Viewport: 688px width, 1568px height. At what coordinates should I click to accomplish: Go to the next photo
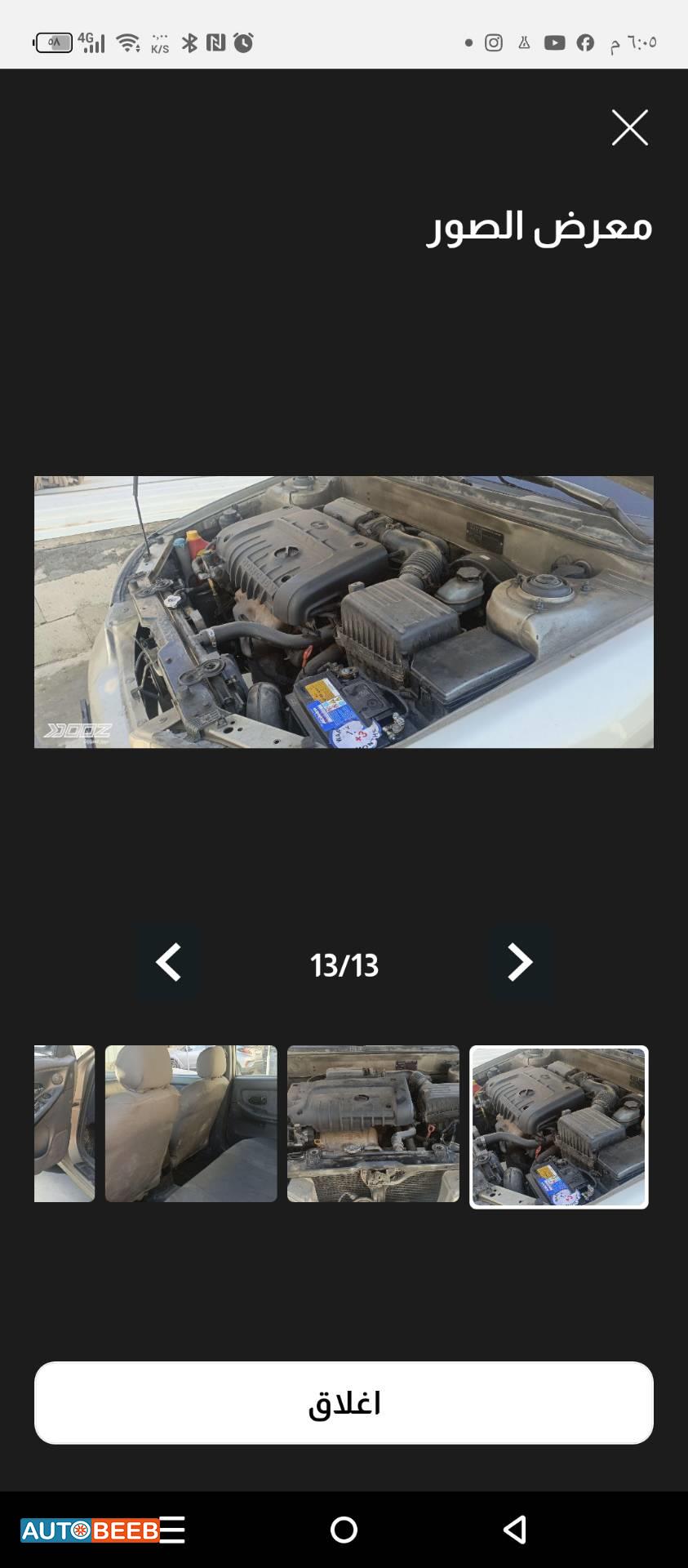[x=520, y=963]
